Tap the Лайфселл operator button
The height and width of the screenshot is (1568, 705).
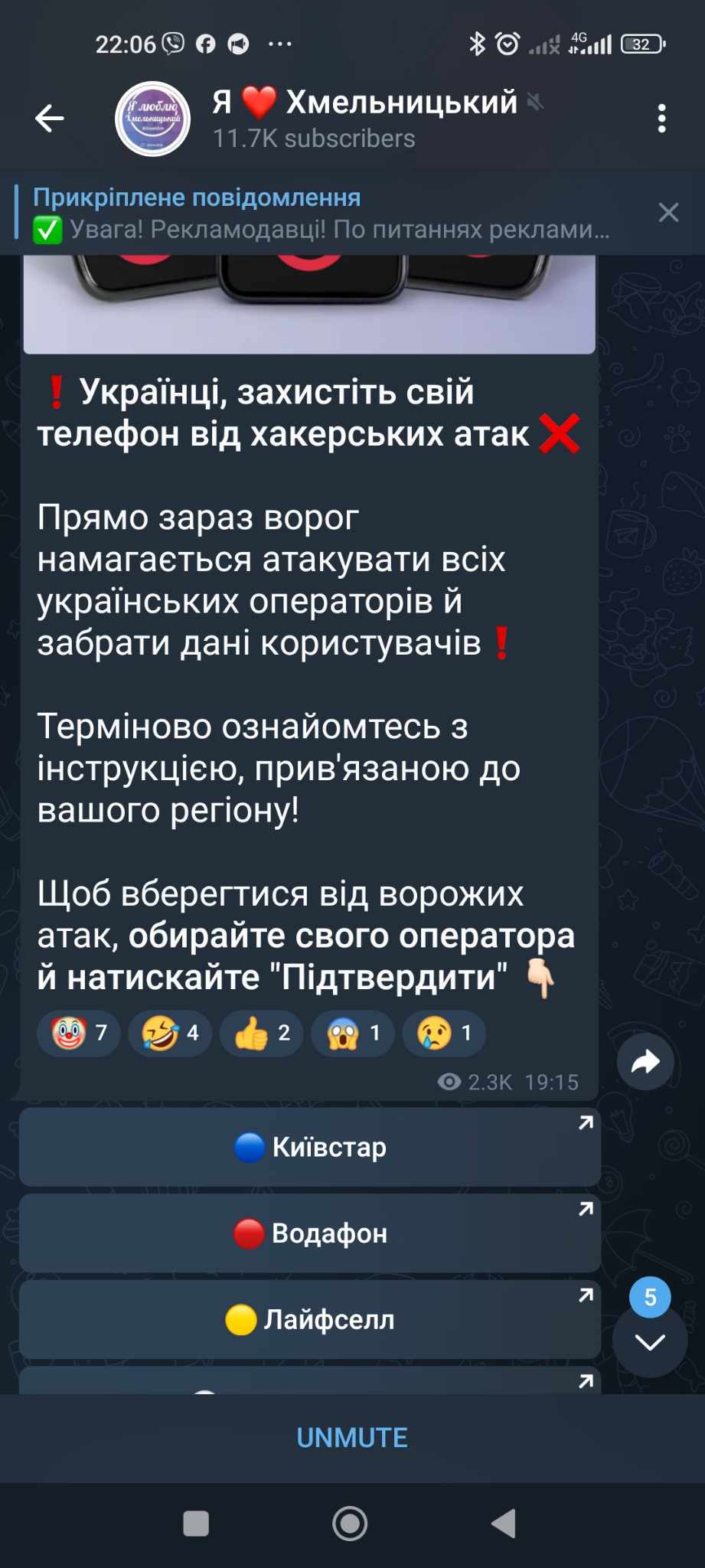click(x=309, y=1320)
